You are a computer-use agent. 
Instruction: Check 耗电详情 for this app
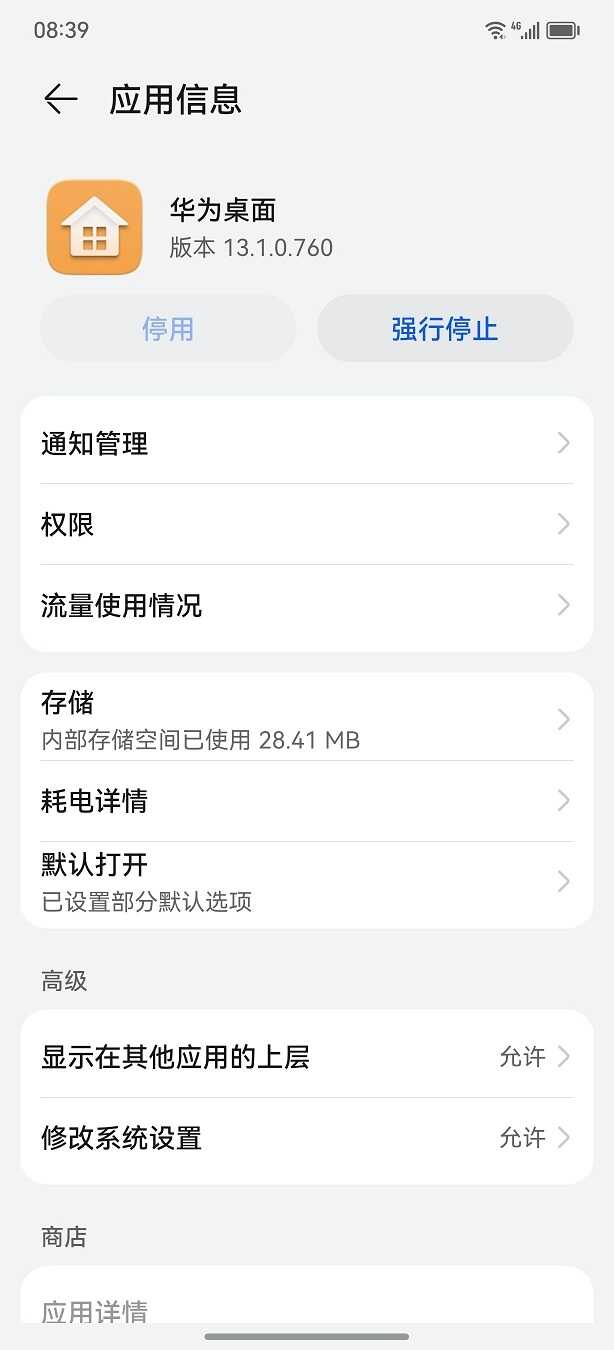(x=306, y=800)
